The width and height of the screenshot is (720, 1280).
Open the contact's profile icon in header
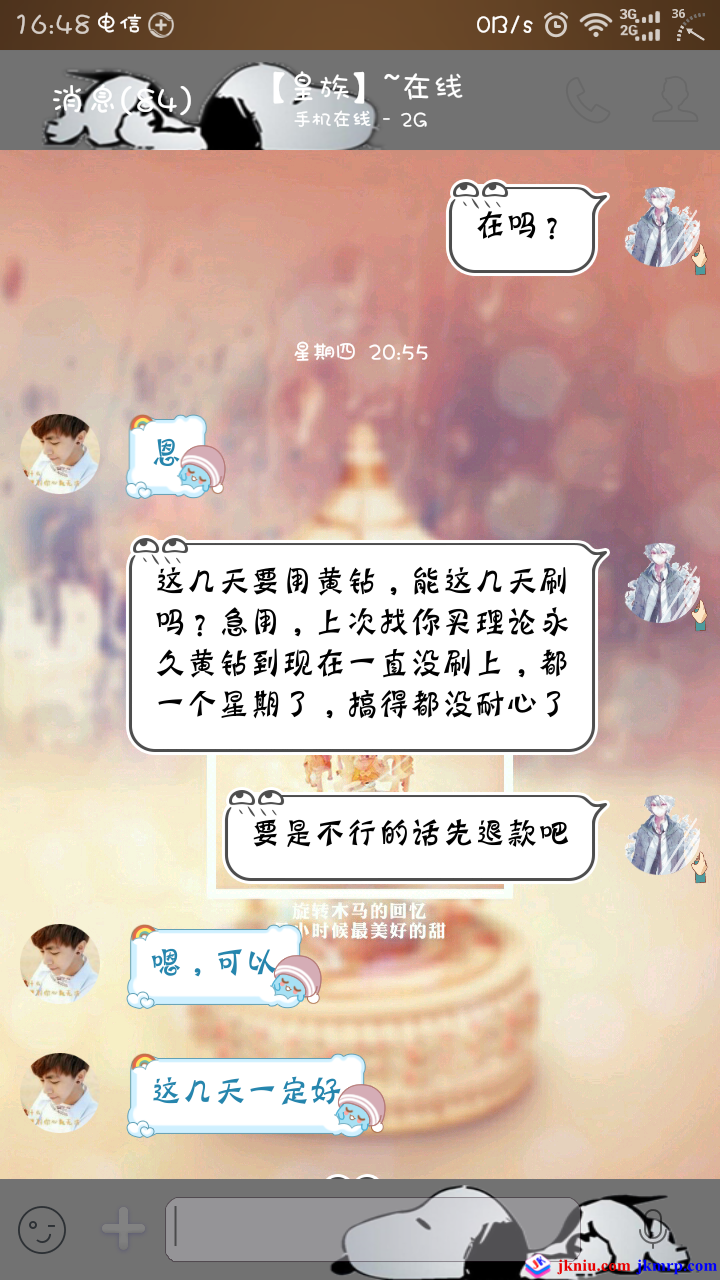coord(675,100)
